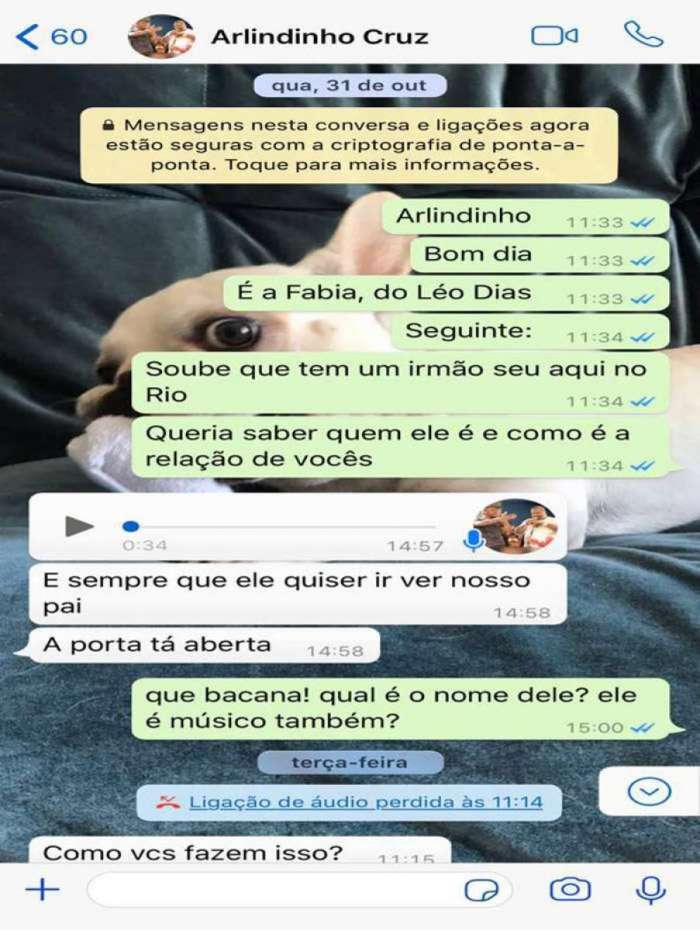Jump to the latest messages

[x=648, y=792]
